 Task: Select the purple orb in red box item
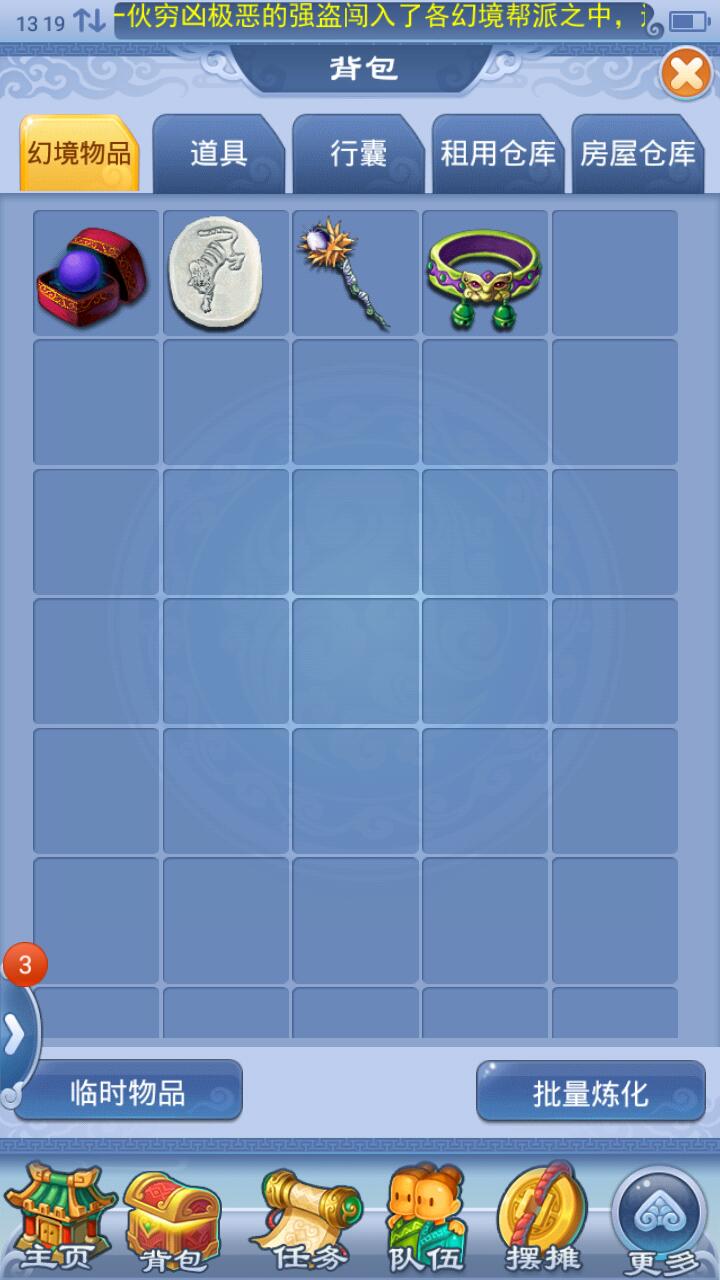(96, 273)
